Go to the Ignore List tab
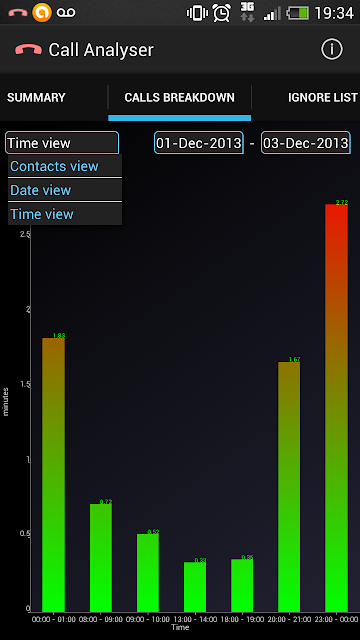The width and height of the screenshot is (360, 640). point(322,98)
